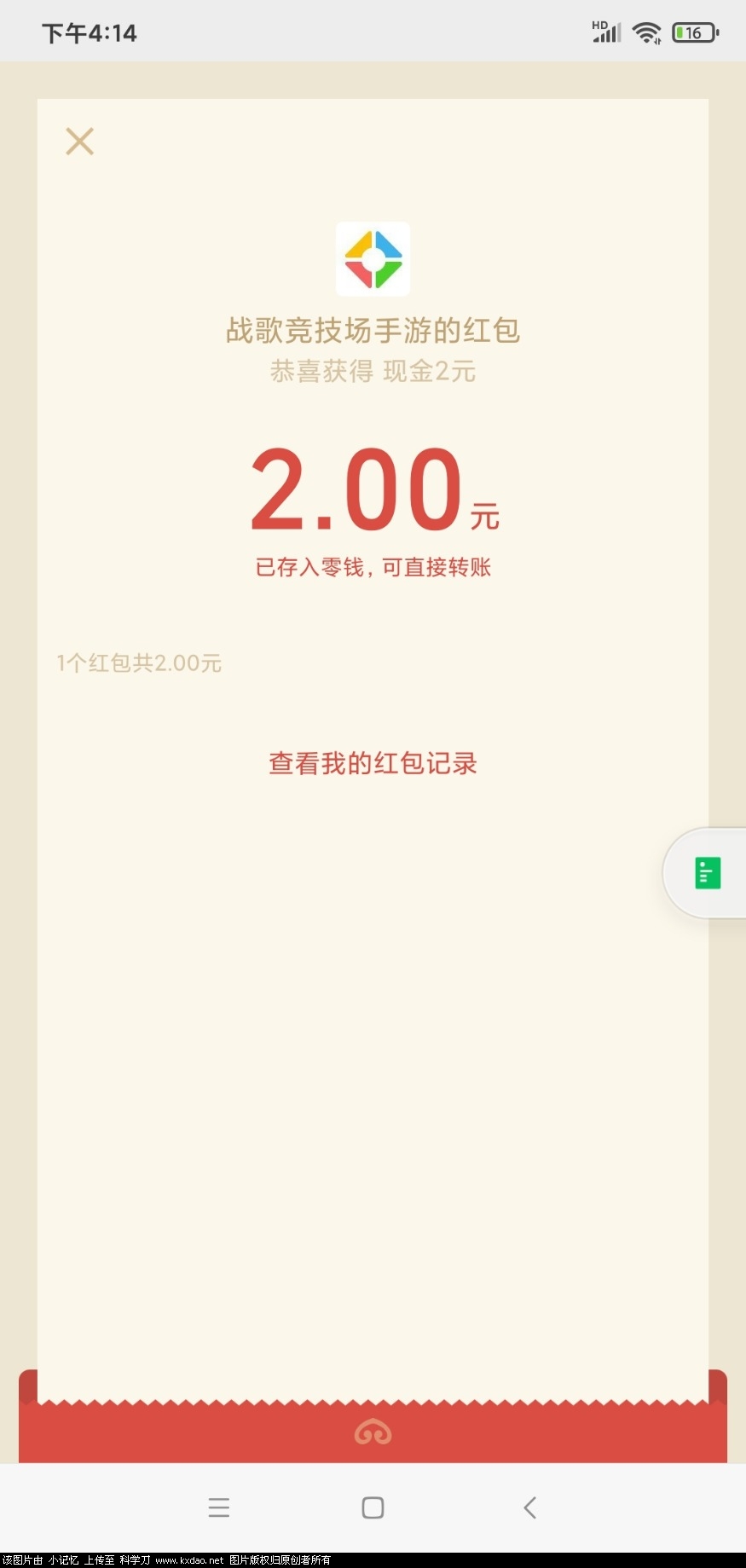Image resolution: width=746 pixels, height=1568 pixels.
Task: Tap the home button in navigation bar
Action: tap(373, 1507)
